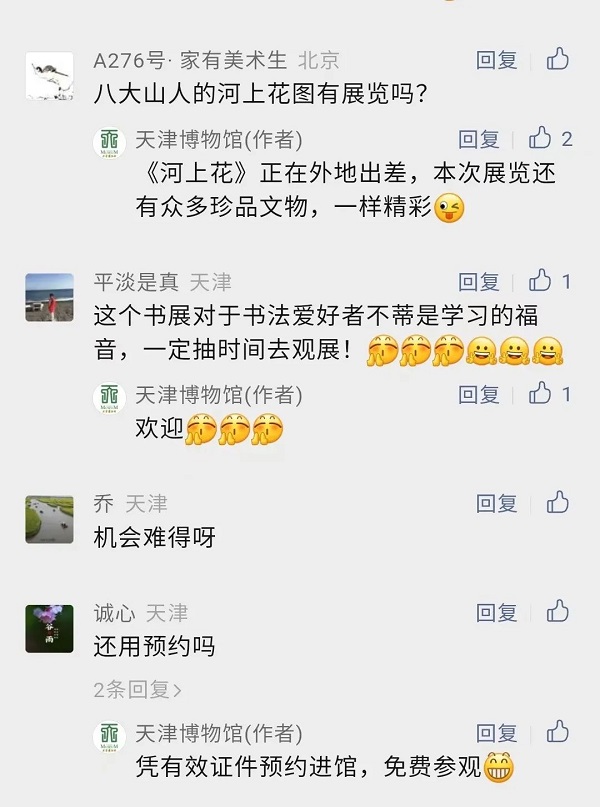Reply to 天津博物馆's 欢迎 comment
The height and width of the screenshot is (807, 600).
[479, 394]
